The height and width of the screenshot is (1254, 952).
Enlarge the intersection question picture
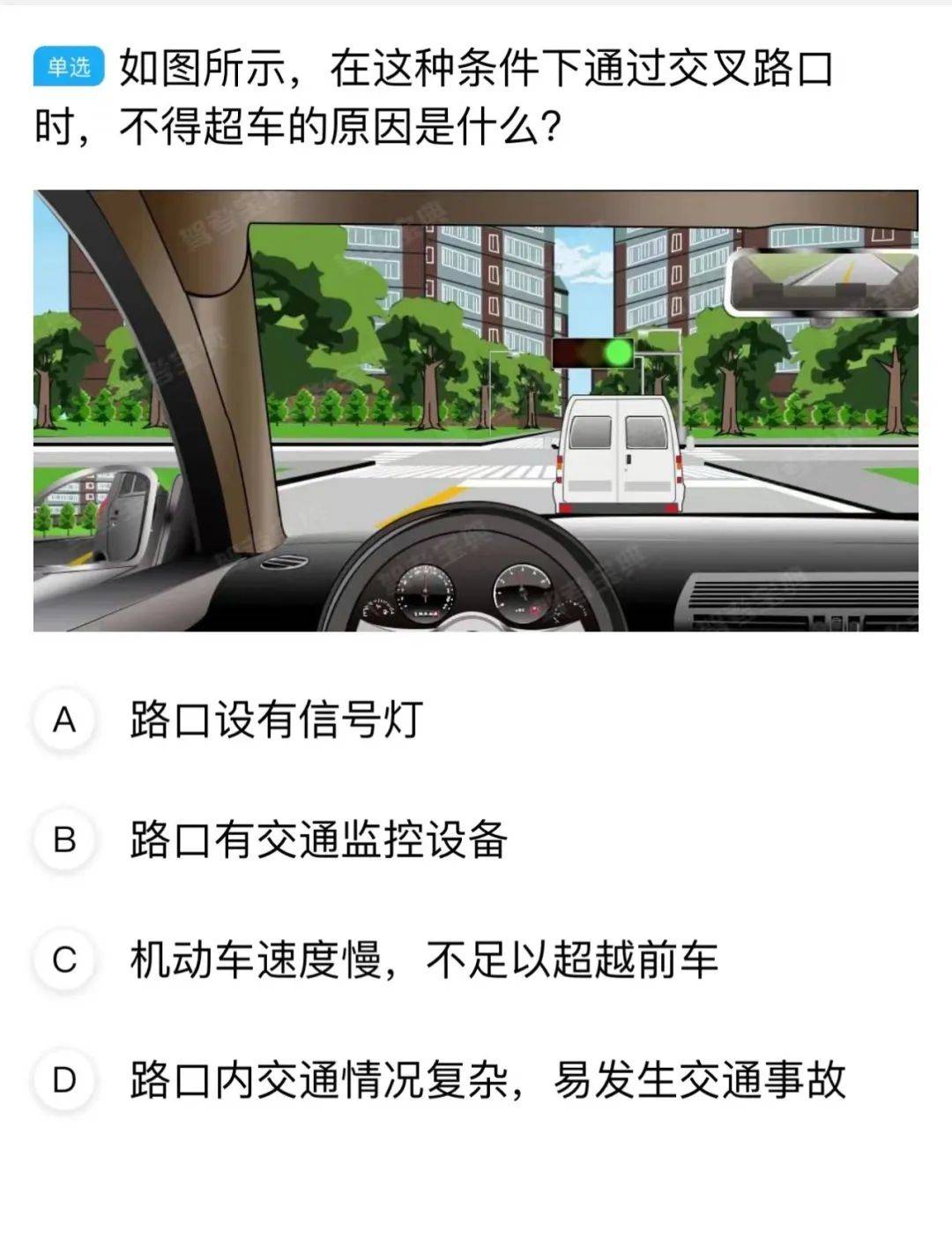tap(476, 410)
